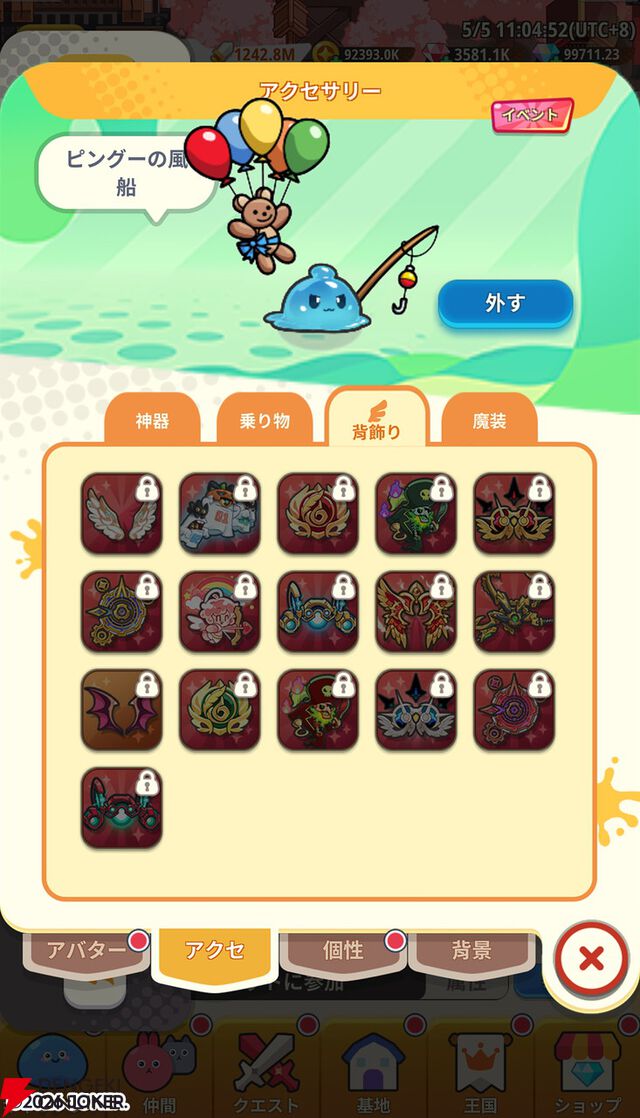This screenshot has height=1118, width=640.
Task: Select the locked golden mechanical dragon accessory
Action: 515,612
